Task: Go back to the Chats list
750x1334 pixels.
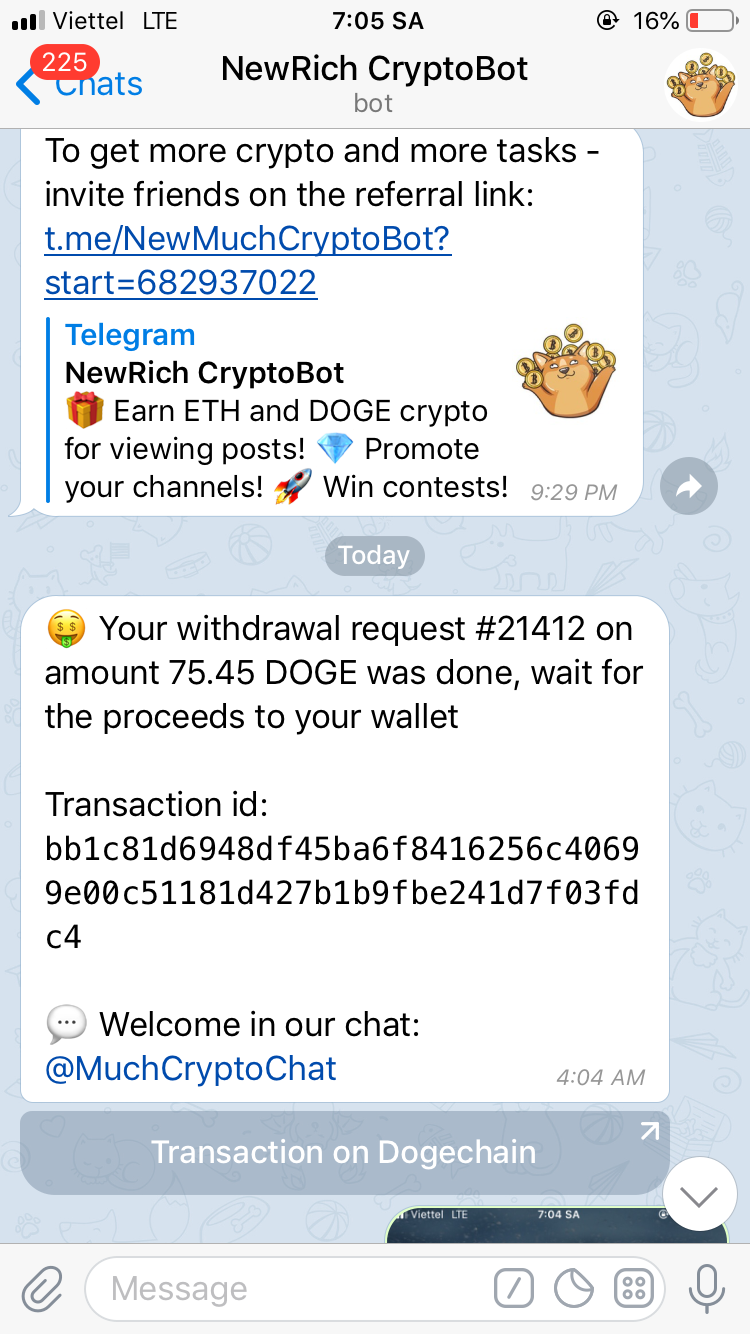Action: pos(78,84)
